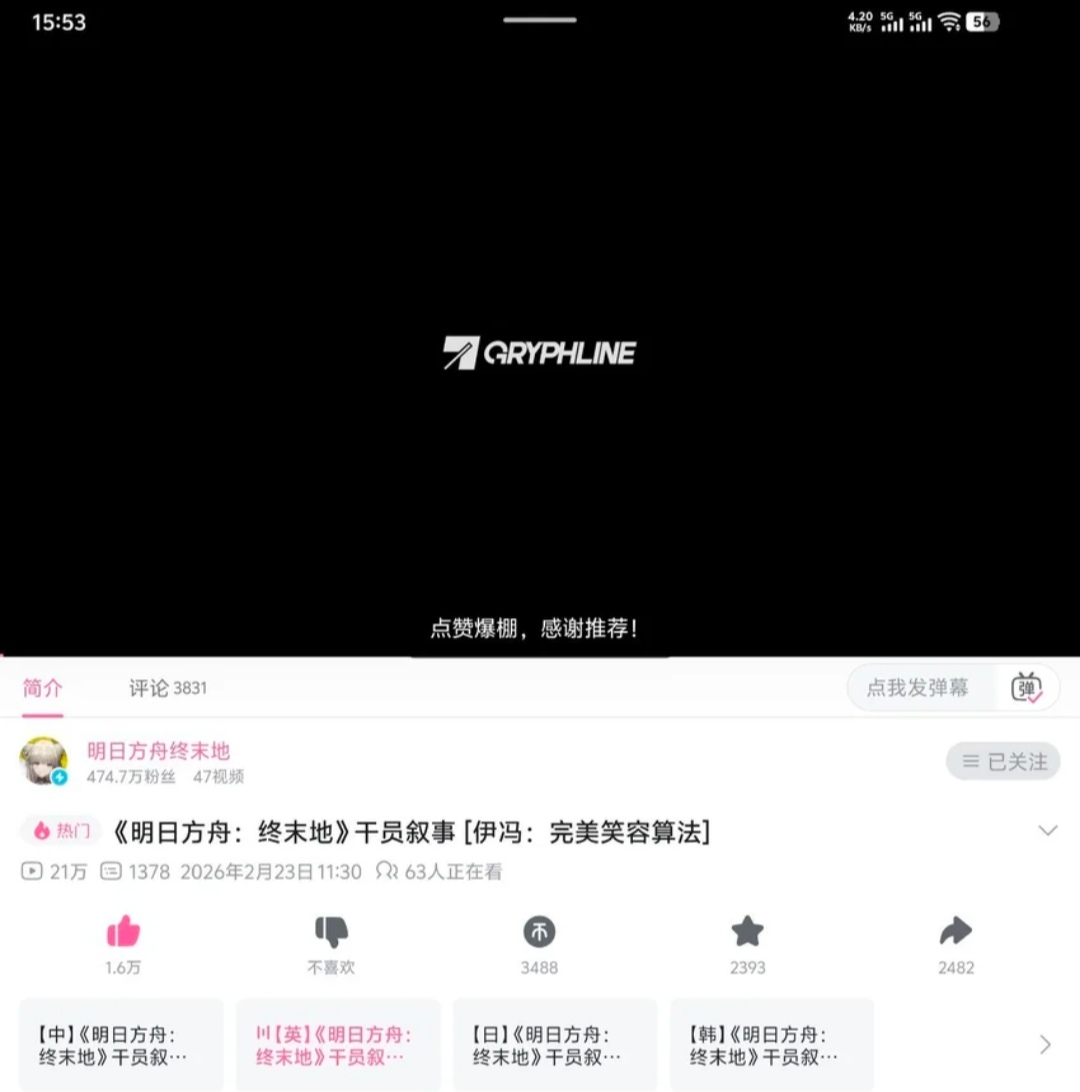Tap the 点我发弹幕 input field
The height and width of the screenshot is (1092, 1080).
pyautogui.click(x=918, y=688)
